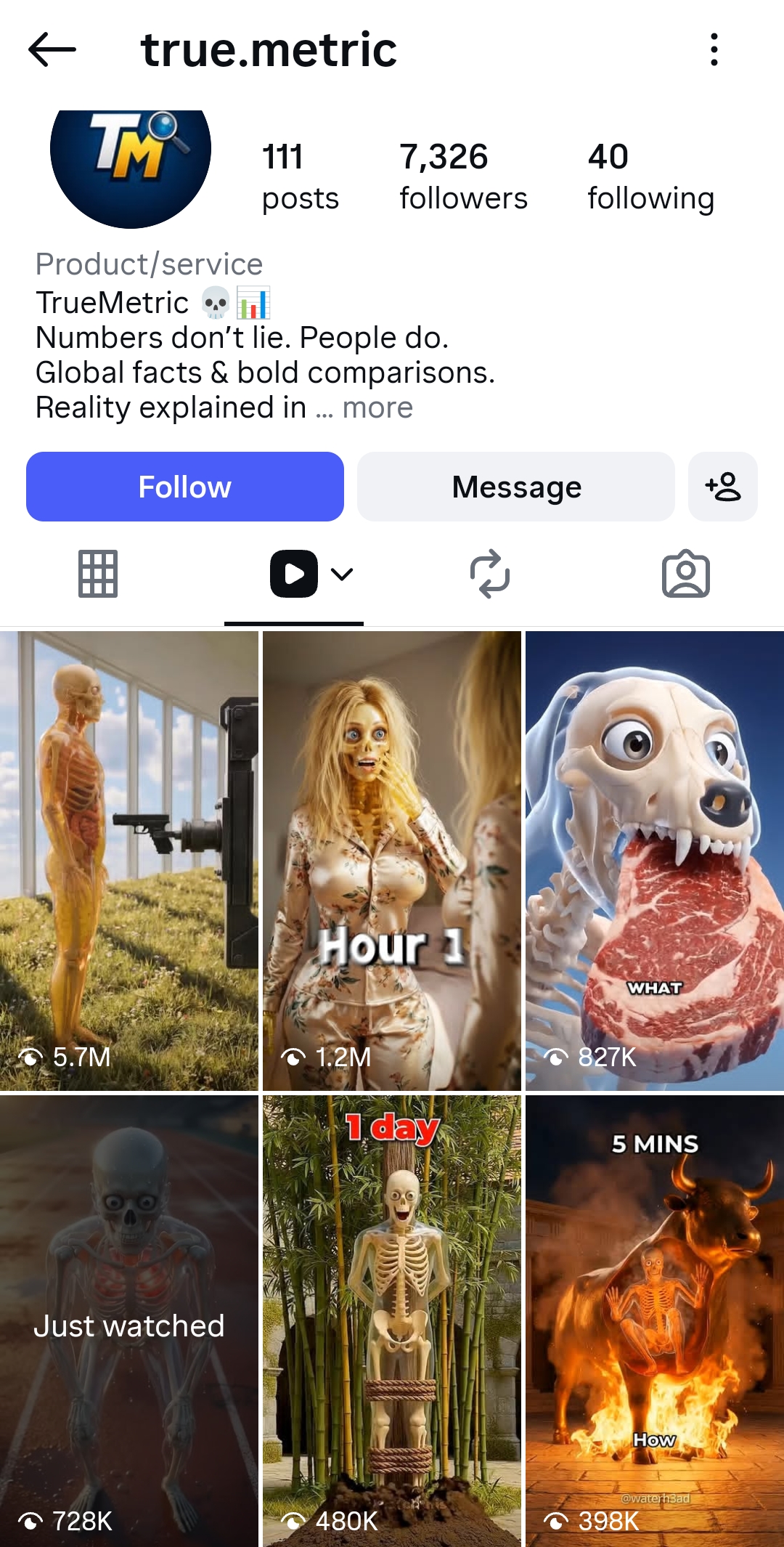This screenshot has height=1547, width=784.
Task: View the 40 following list
Action: 650,176
